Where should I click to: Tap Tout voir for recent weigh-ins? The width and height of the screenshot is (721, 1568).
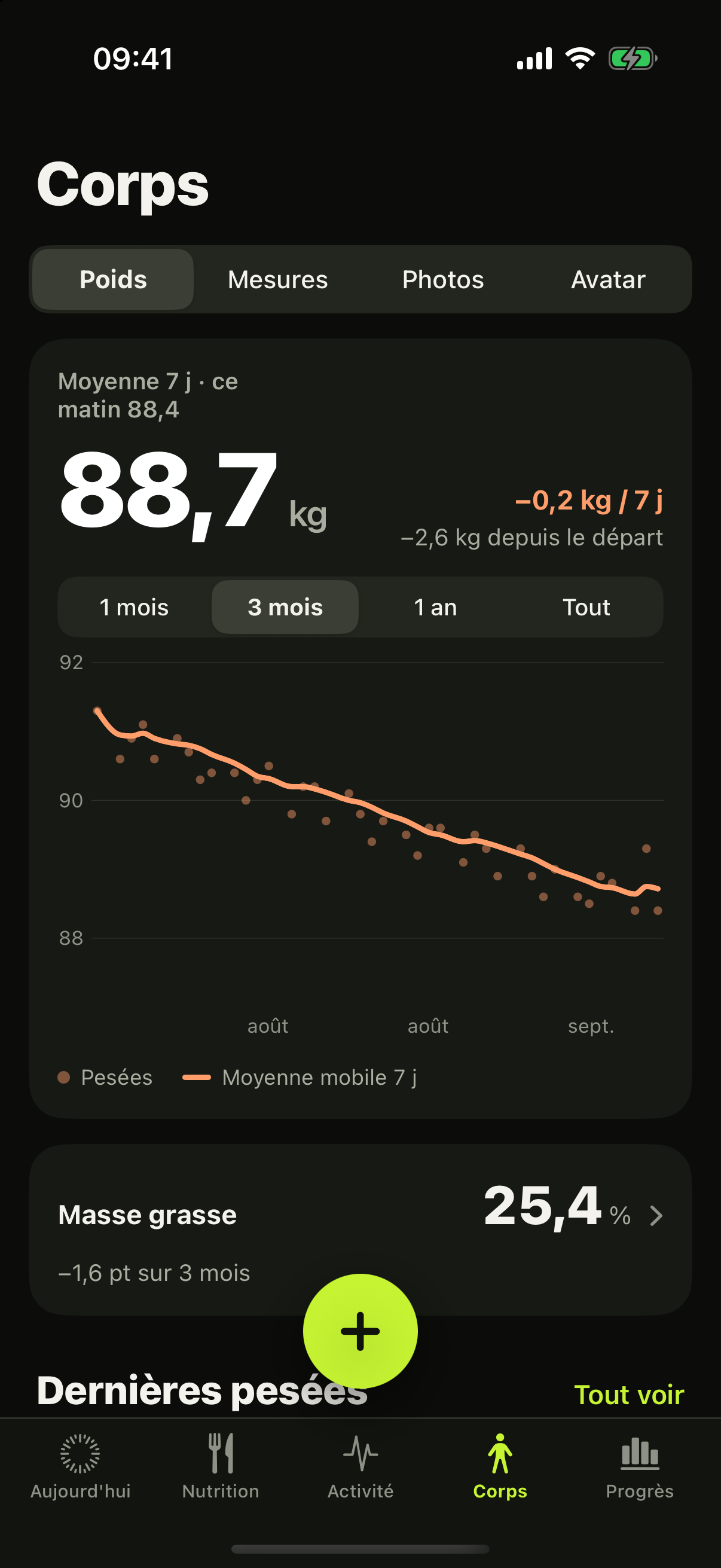click(629, 1394)
